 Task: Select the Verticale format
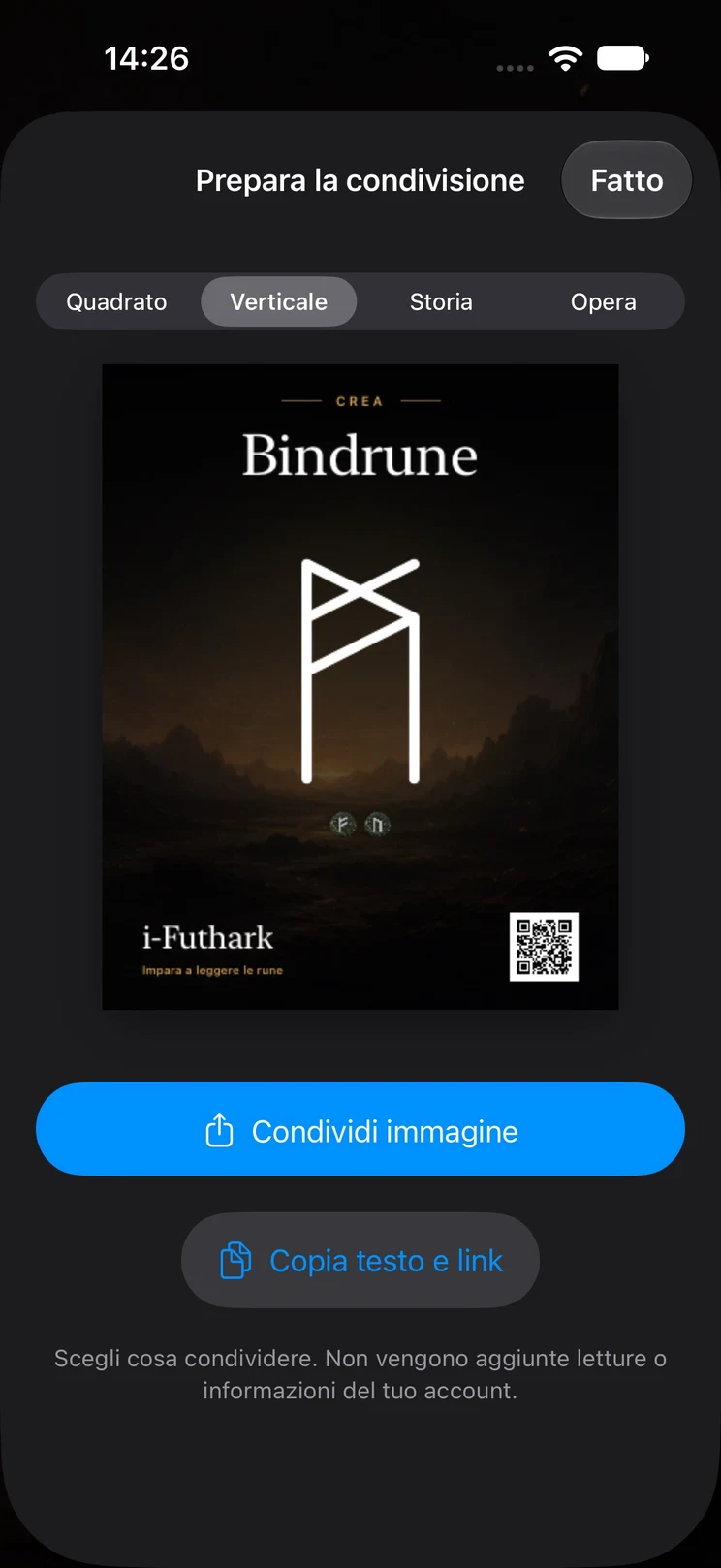[x=279, y=301]
